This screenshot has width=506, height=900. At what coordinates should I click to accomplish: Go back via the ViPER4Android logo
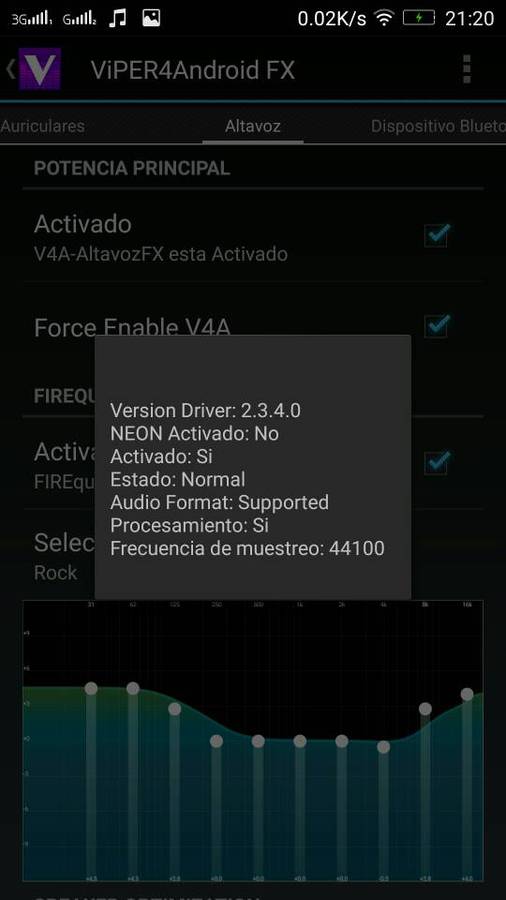[34, 69]
